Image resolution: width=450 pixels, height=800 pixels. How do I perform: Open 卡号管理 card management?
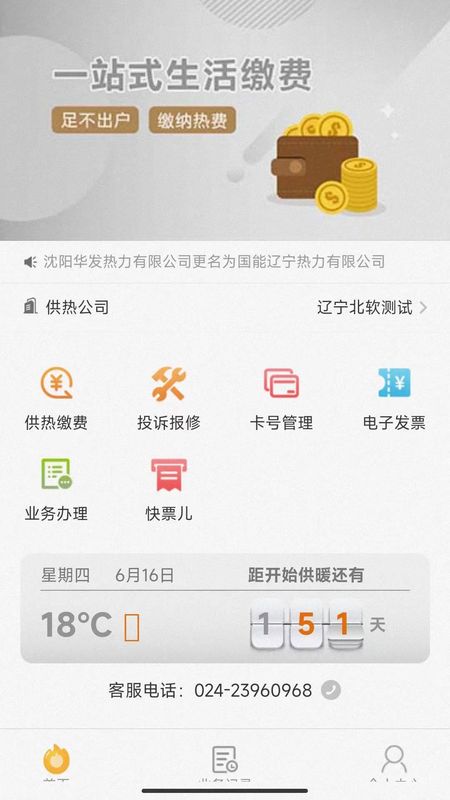coord(281,398)
